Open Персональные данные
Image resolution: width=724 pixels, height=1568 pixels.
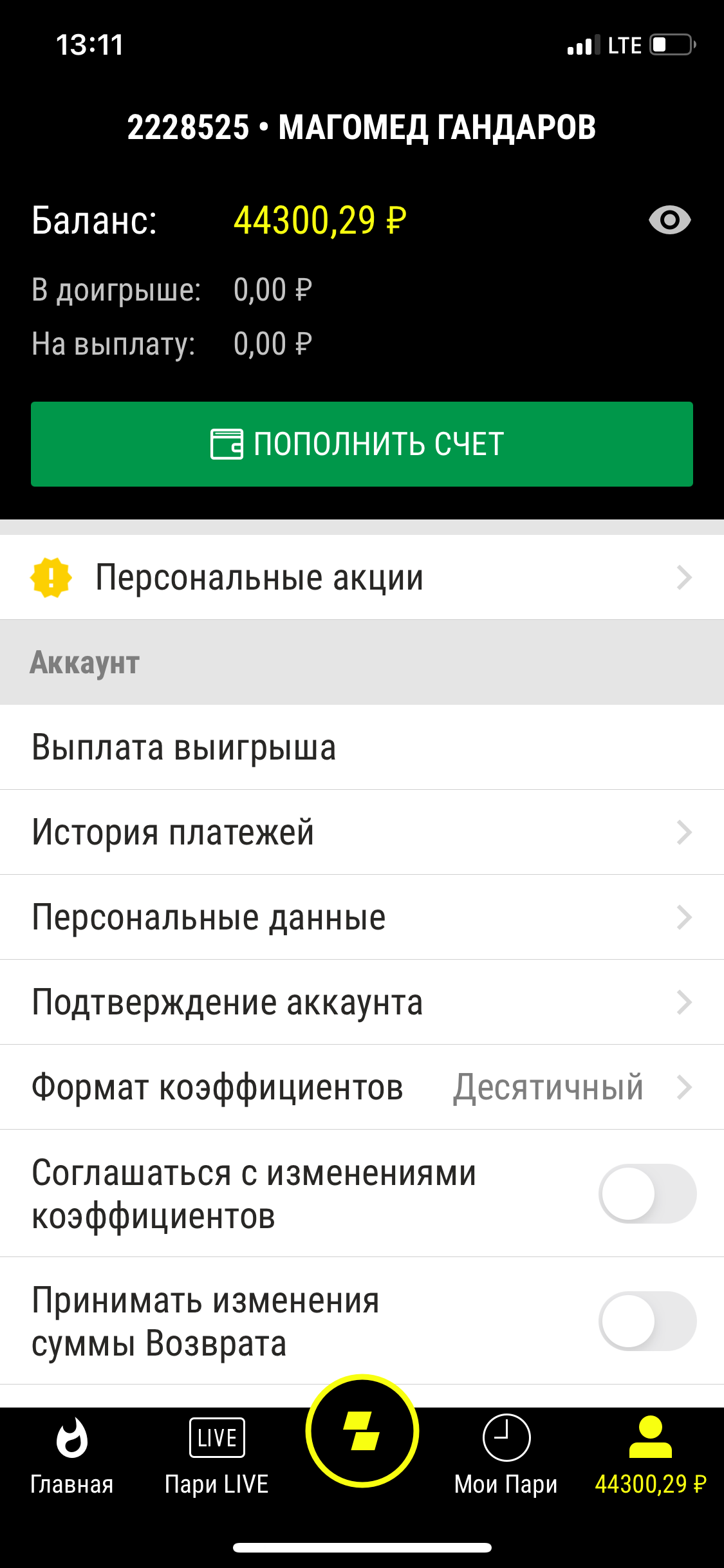tap(362, 917)
